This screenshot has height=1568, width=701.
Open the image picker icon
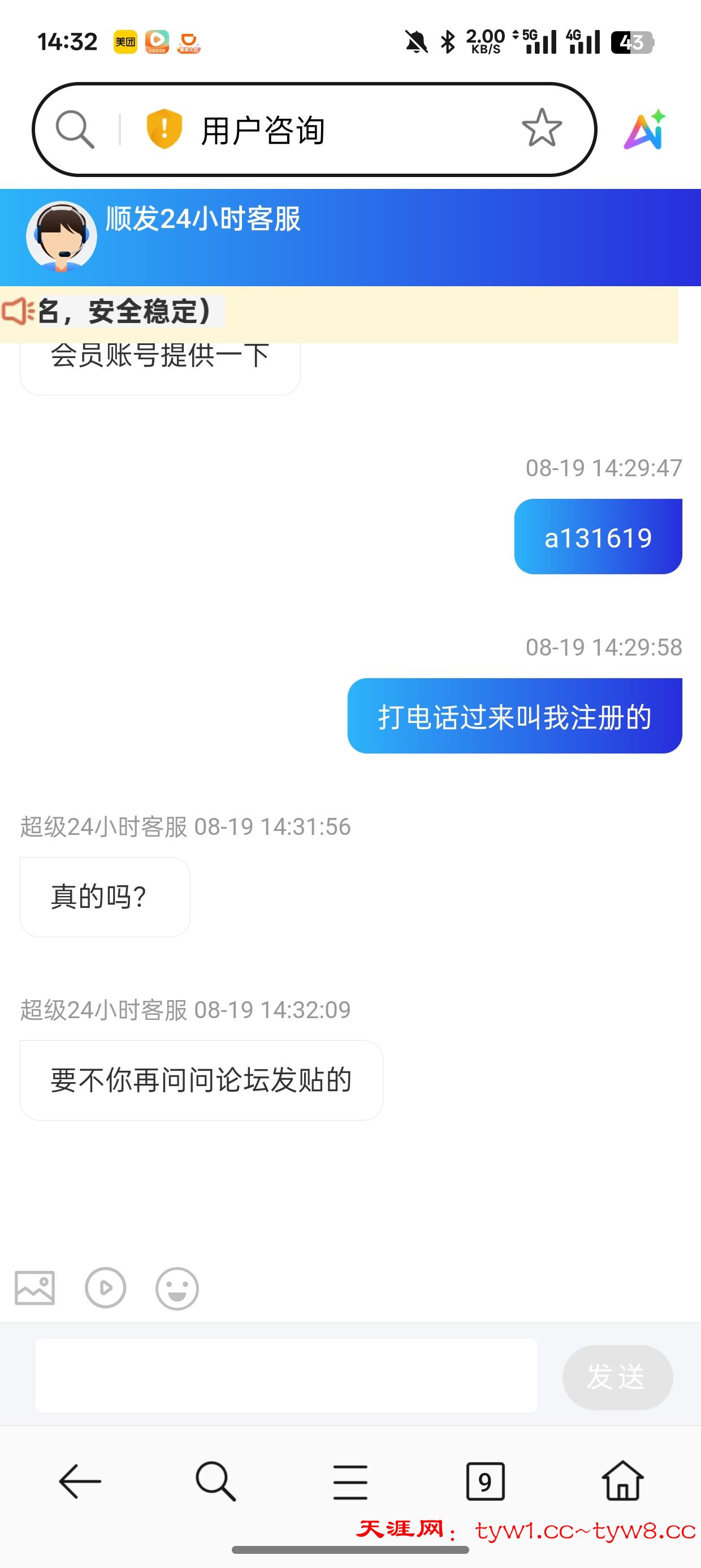coord(35,1287)
